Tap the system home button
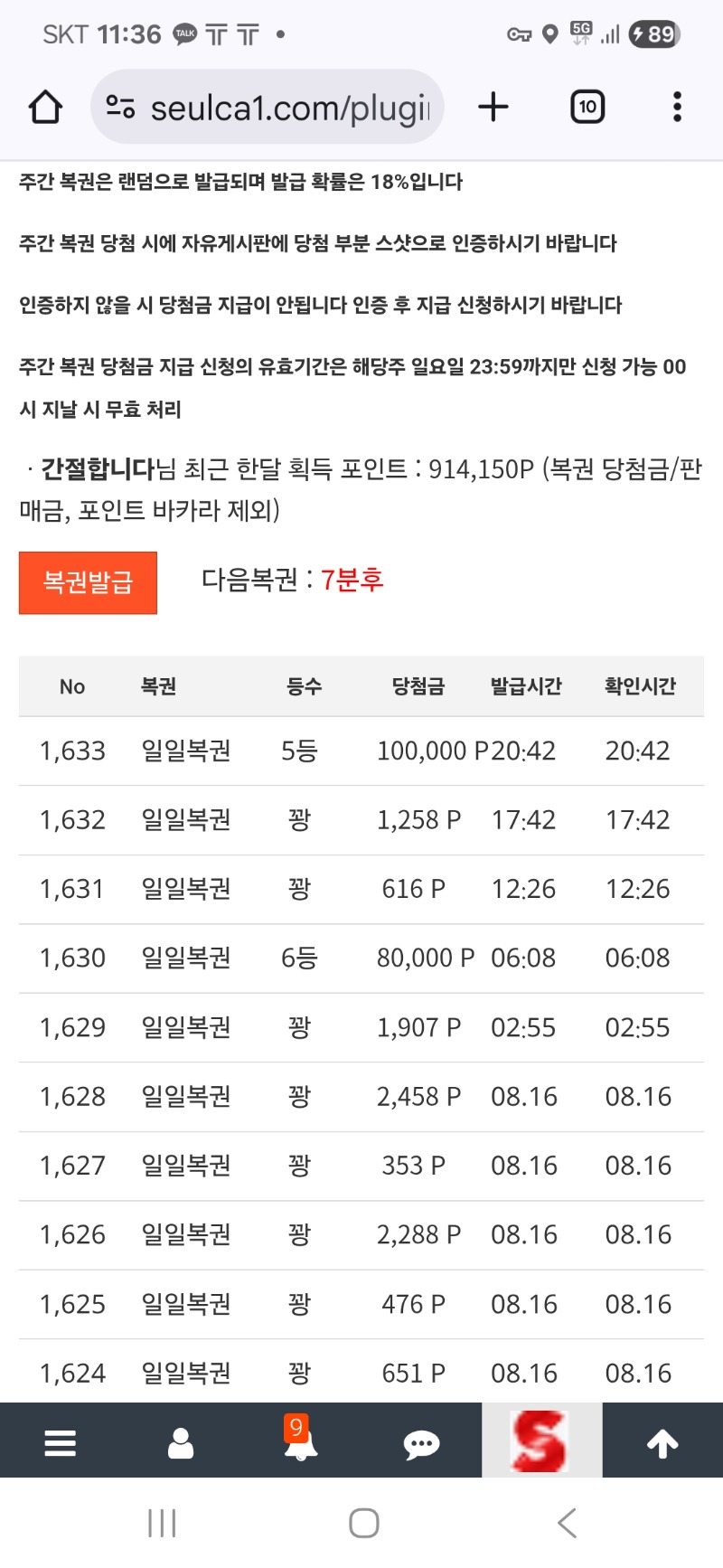Screen dimensions: 723x1568 [363, 1524]
